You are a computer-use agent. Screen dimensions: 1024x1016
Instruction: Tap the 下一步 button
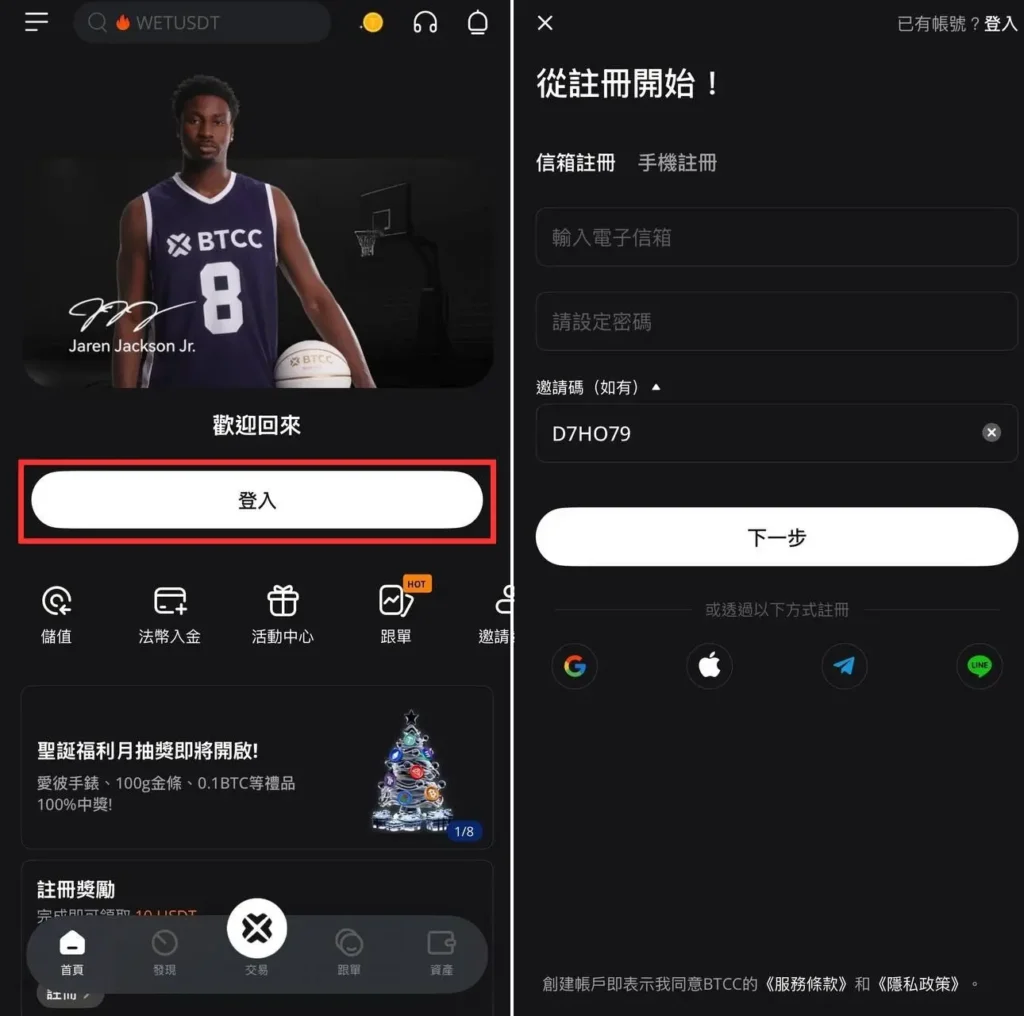[x=776, y=537]
